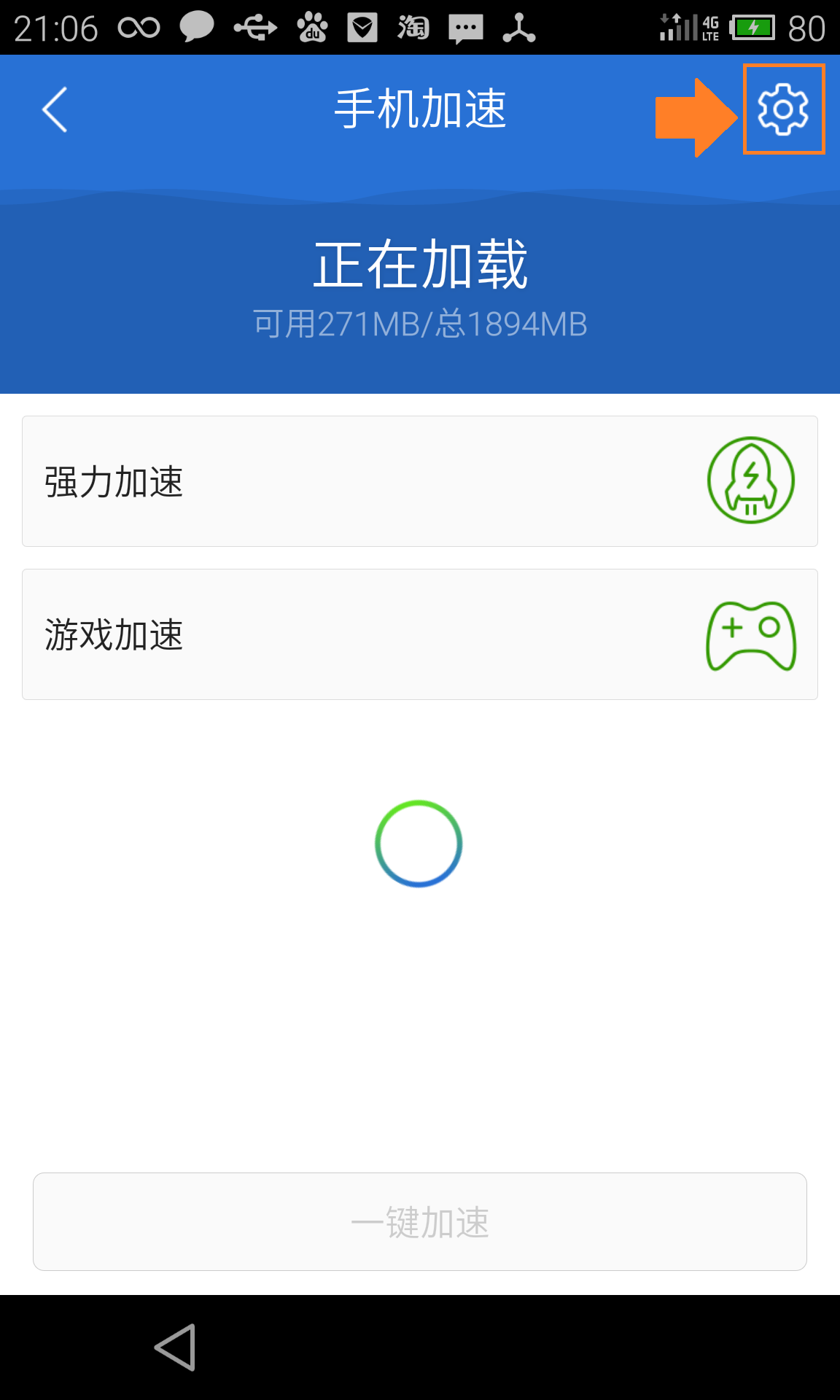
Task: Open 游戏加速 option
Action: tap(419, 634)
